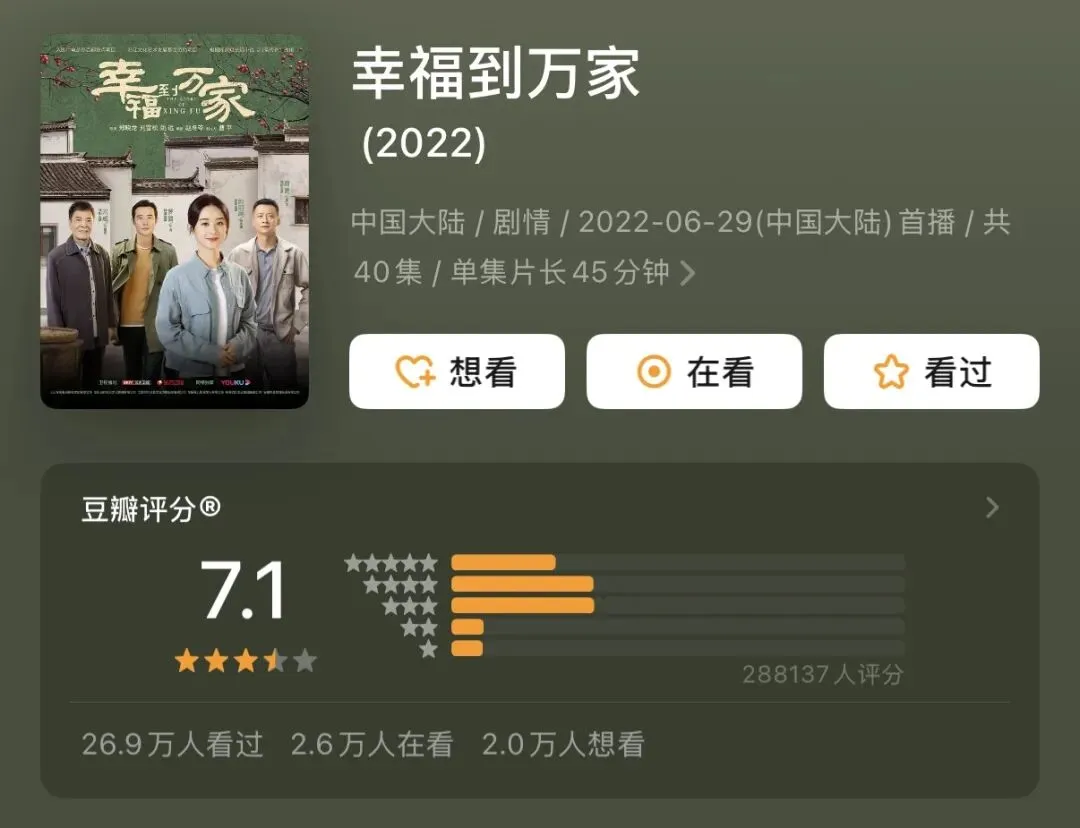The image size is (1080, 828).
Task: Mark the show as 想看
Action: click(457, 371)
